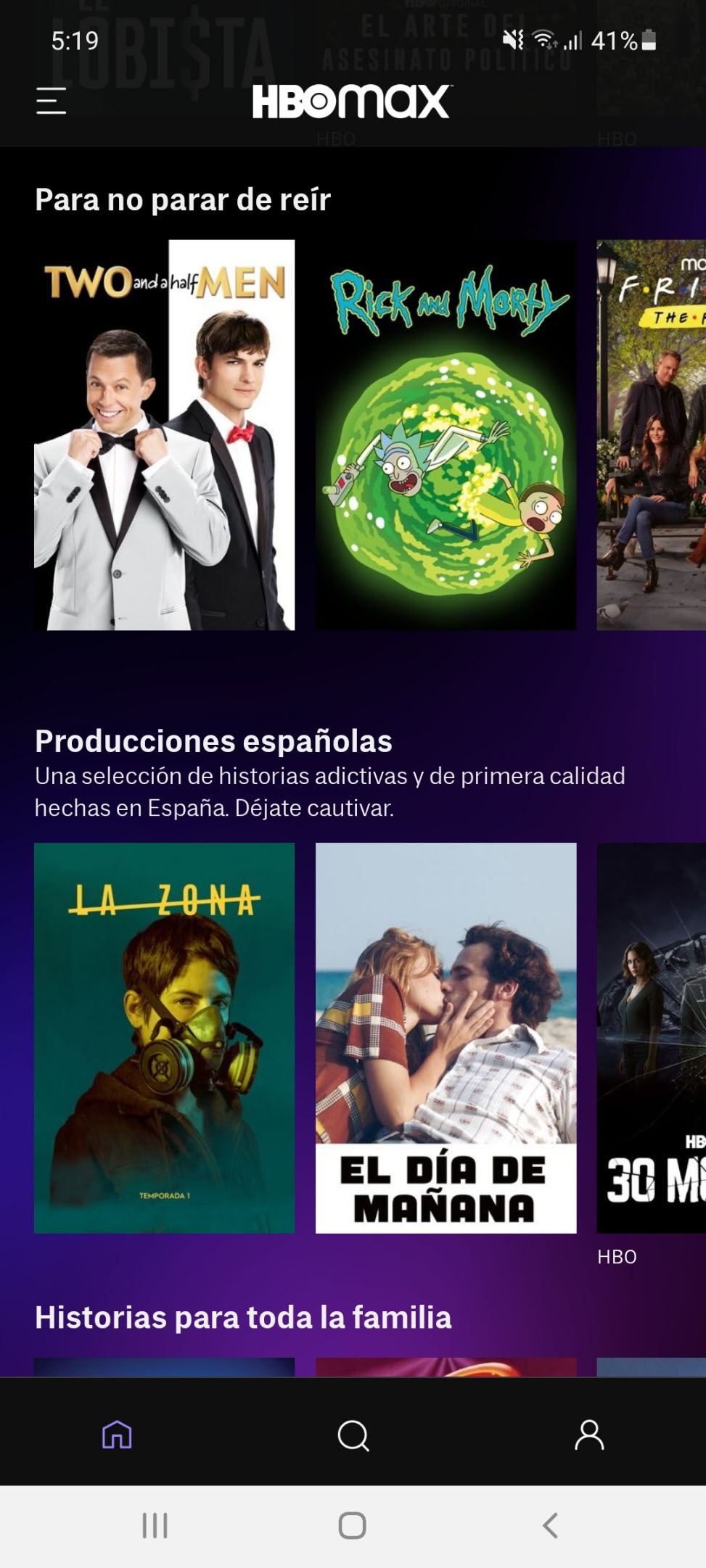Open the Friends reunion poster
Image resolution: width=706 pixels, height=1568 pixels.
[x=651, y=434]
